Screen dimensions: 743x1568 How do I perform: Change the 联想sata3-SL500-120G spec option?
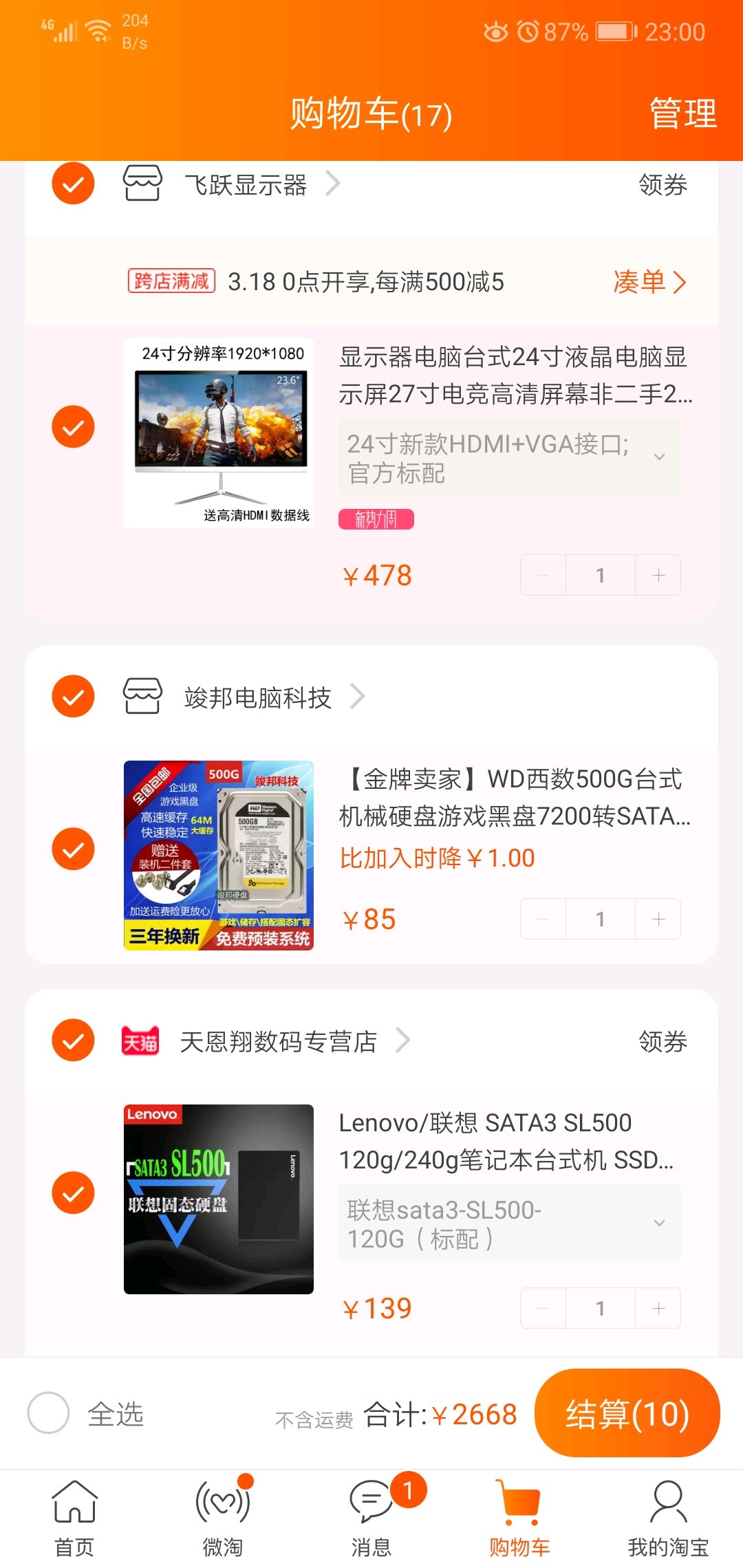pyautogui.click(x=509, y=1223)
